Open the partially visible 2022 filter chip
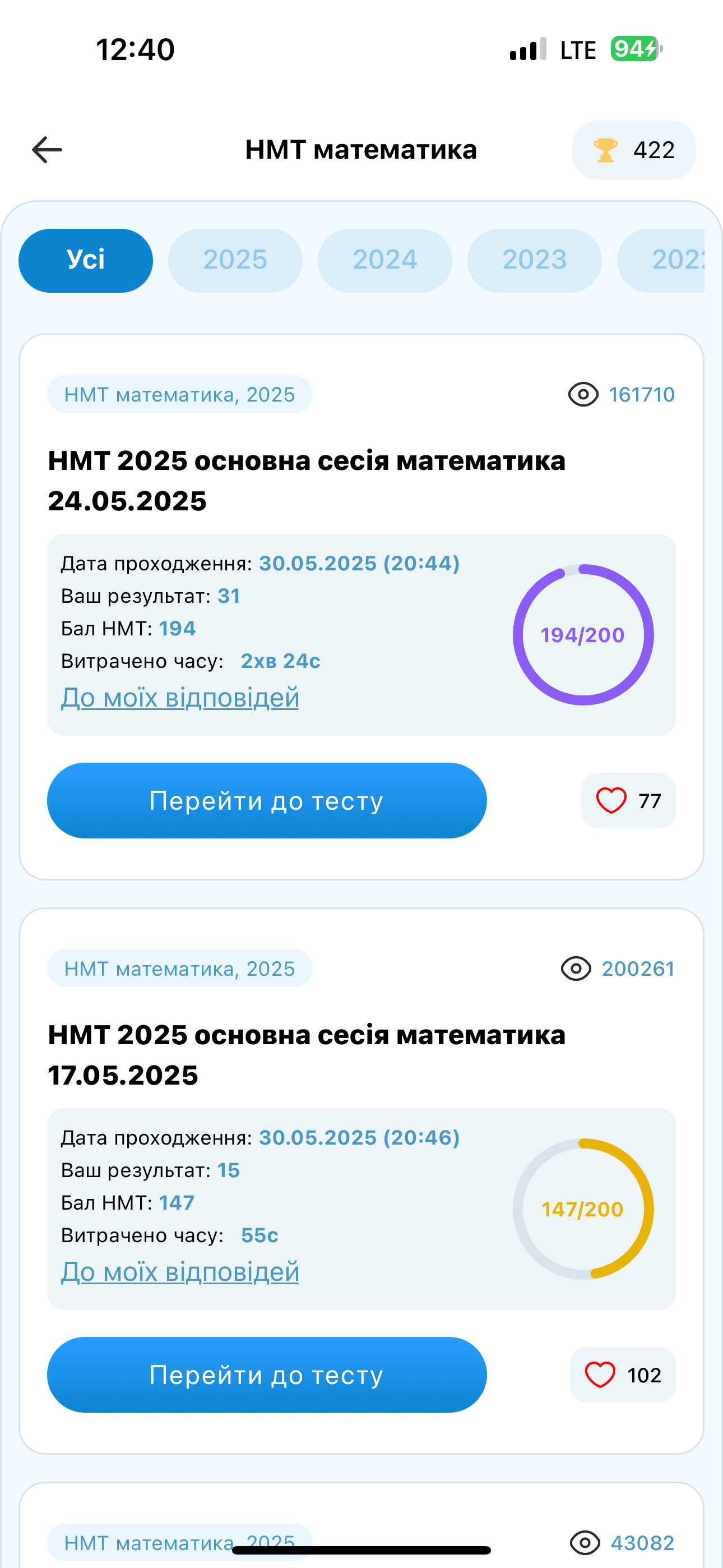The height and width of the screenshot is (1568, 723). [675, 260]
